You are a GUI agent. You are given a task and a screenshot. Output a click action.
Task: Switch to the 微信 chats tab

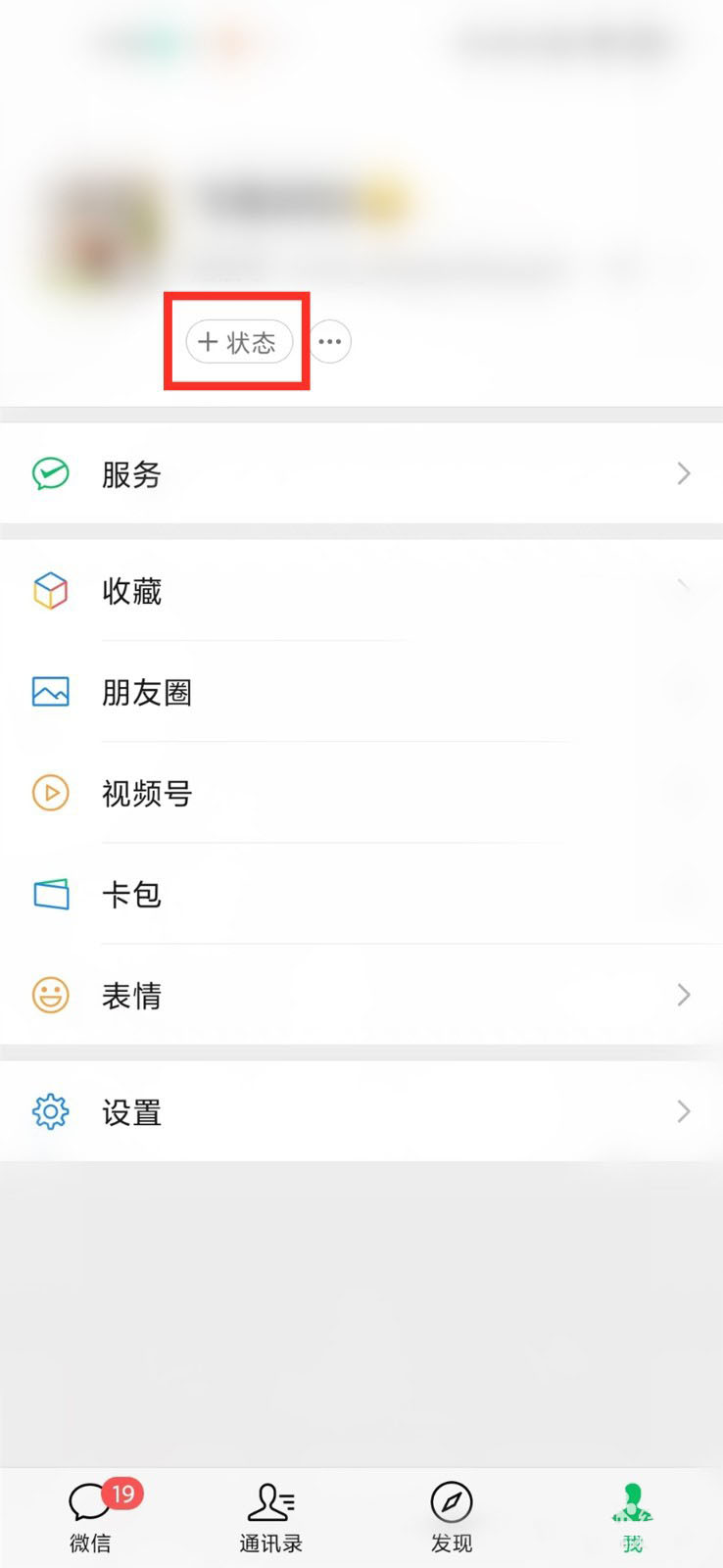[91, 1518]
